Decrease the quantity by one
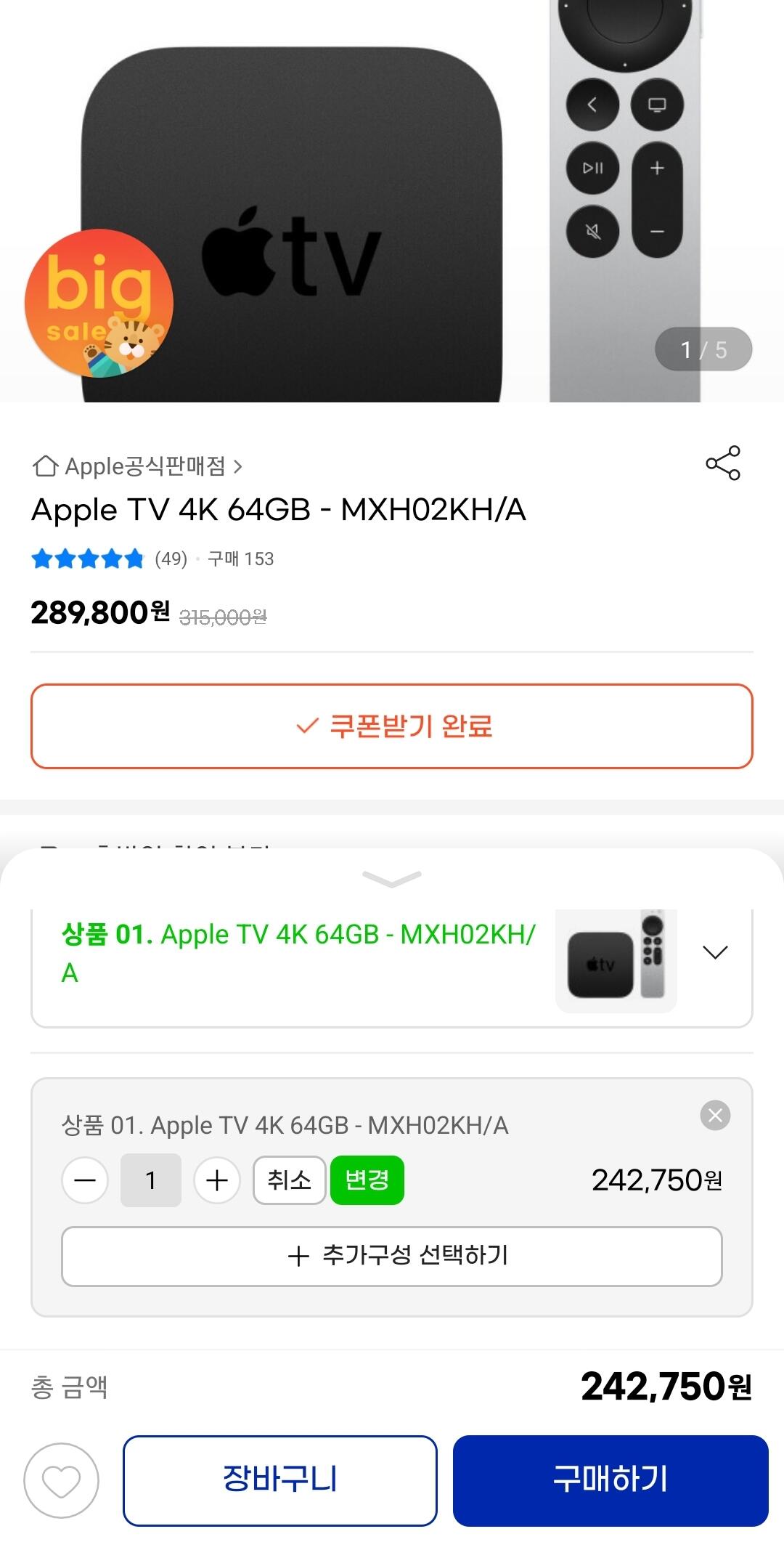 pos(85,1180)
